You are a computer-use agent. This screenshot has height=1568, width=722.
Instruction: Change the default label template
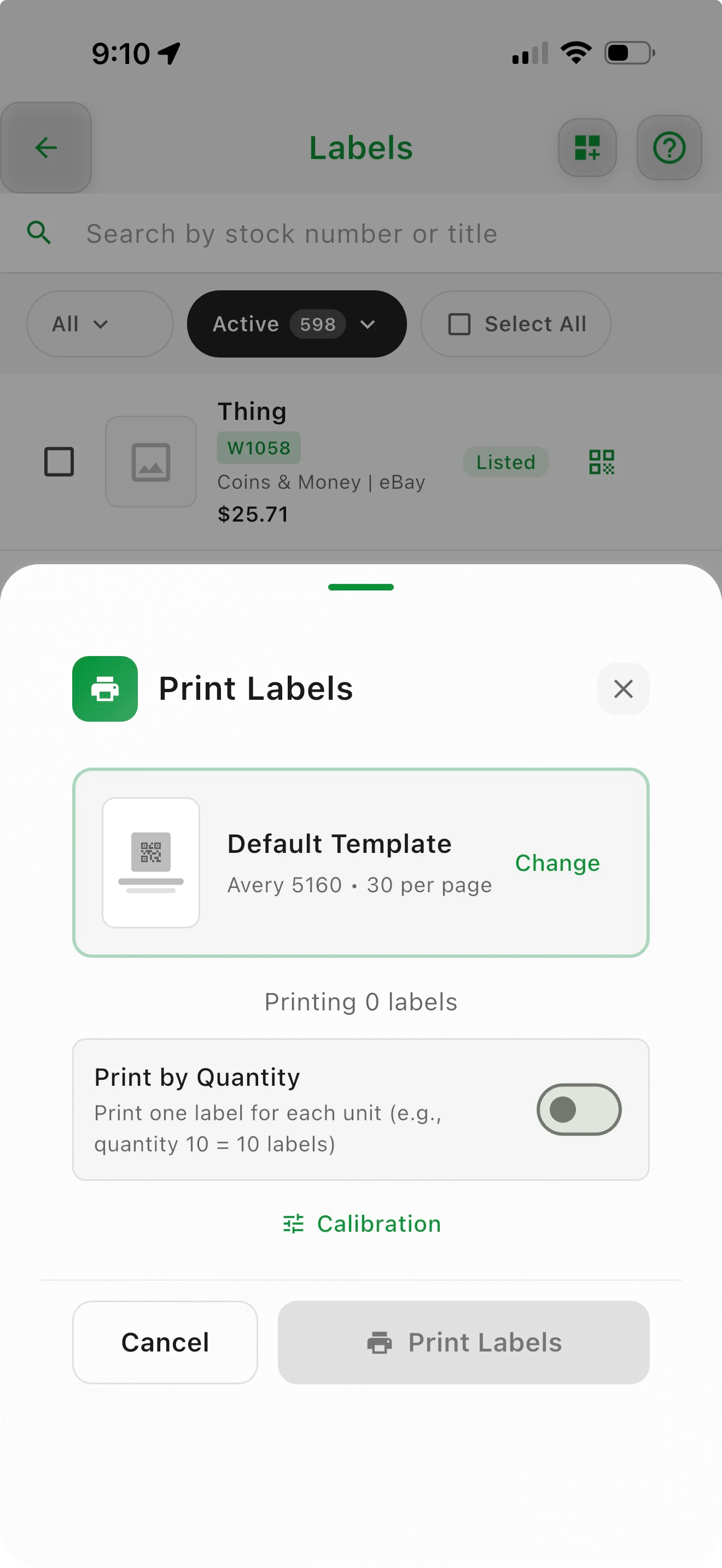[557, 863]
